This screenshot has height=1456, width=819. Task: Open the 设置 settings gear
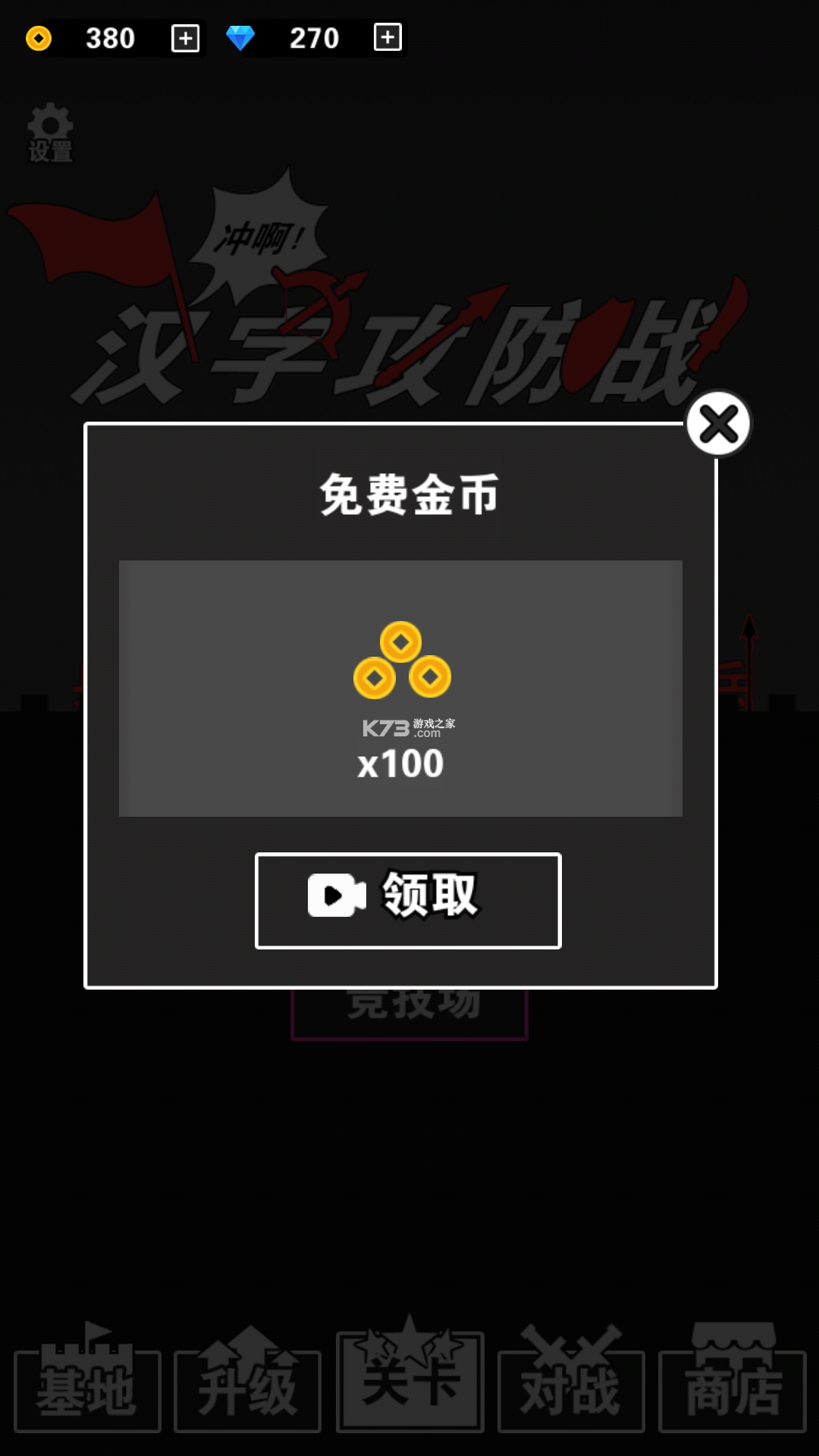(x=50, y=133)
